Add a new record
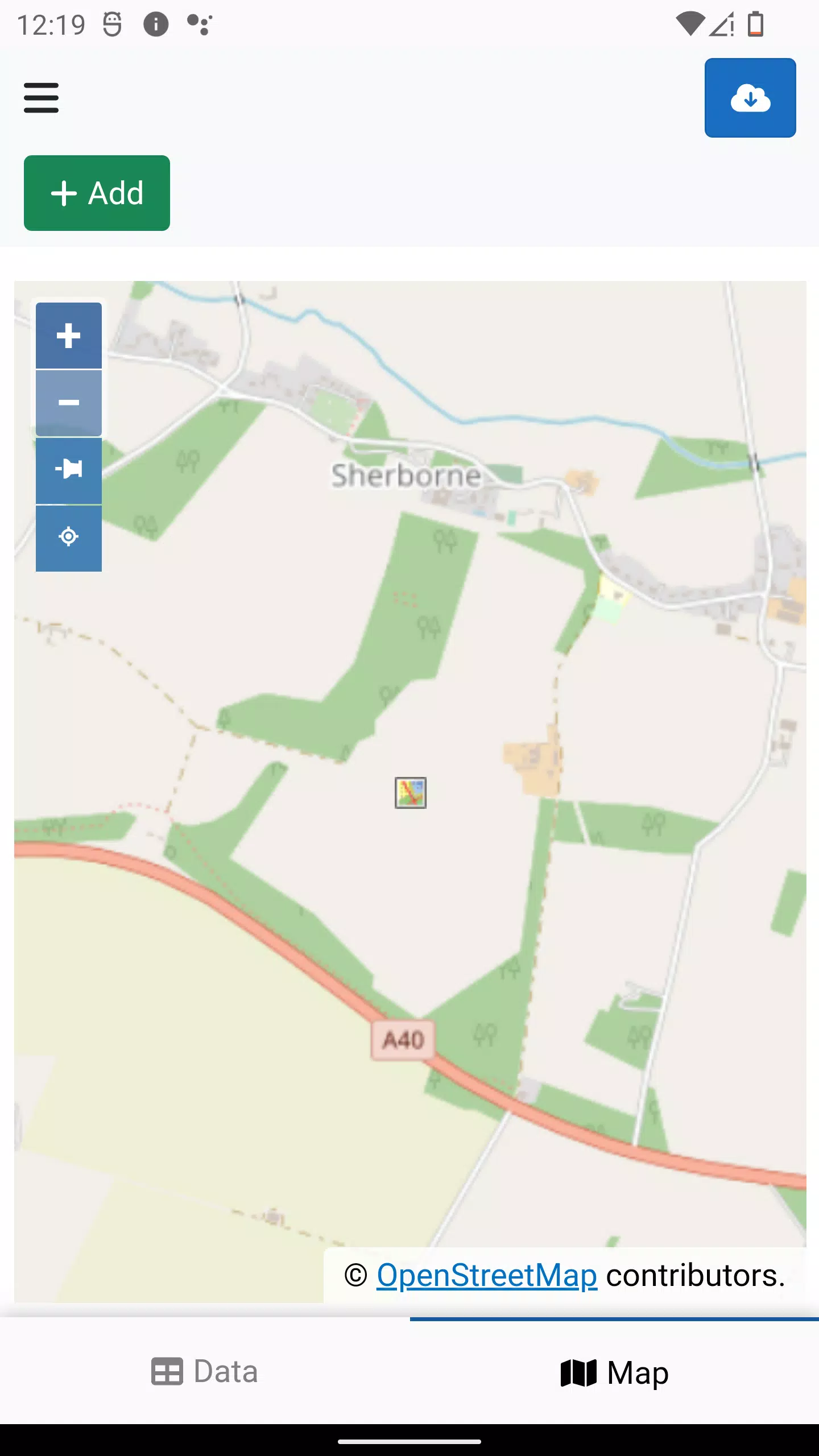 tap(97, 193)
